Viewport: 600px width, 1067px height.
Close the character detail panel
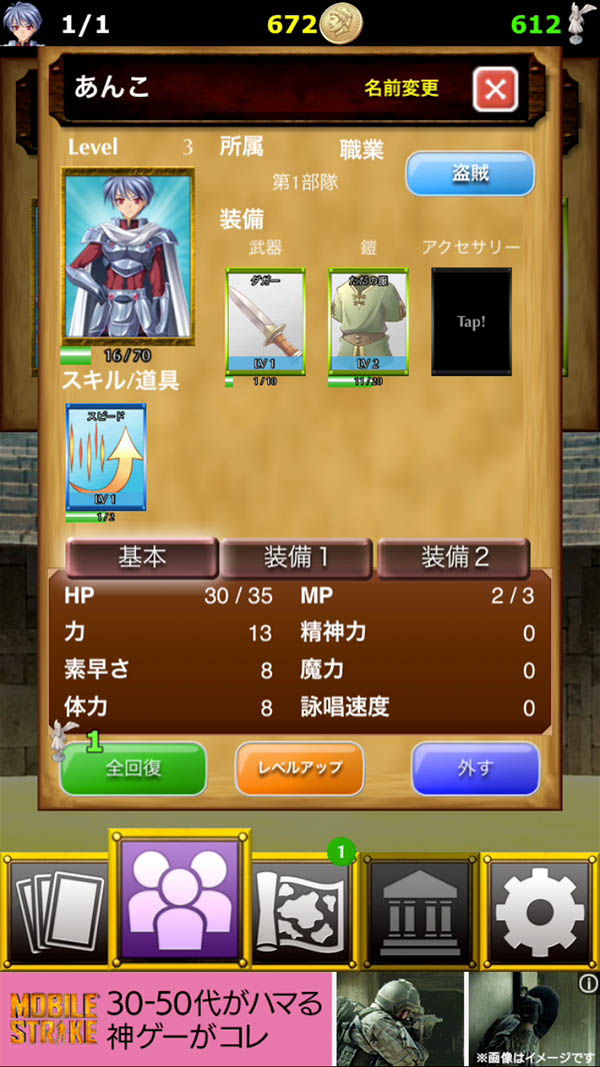[495, 89]
